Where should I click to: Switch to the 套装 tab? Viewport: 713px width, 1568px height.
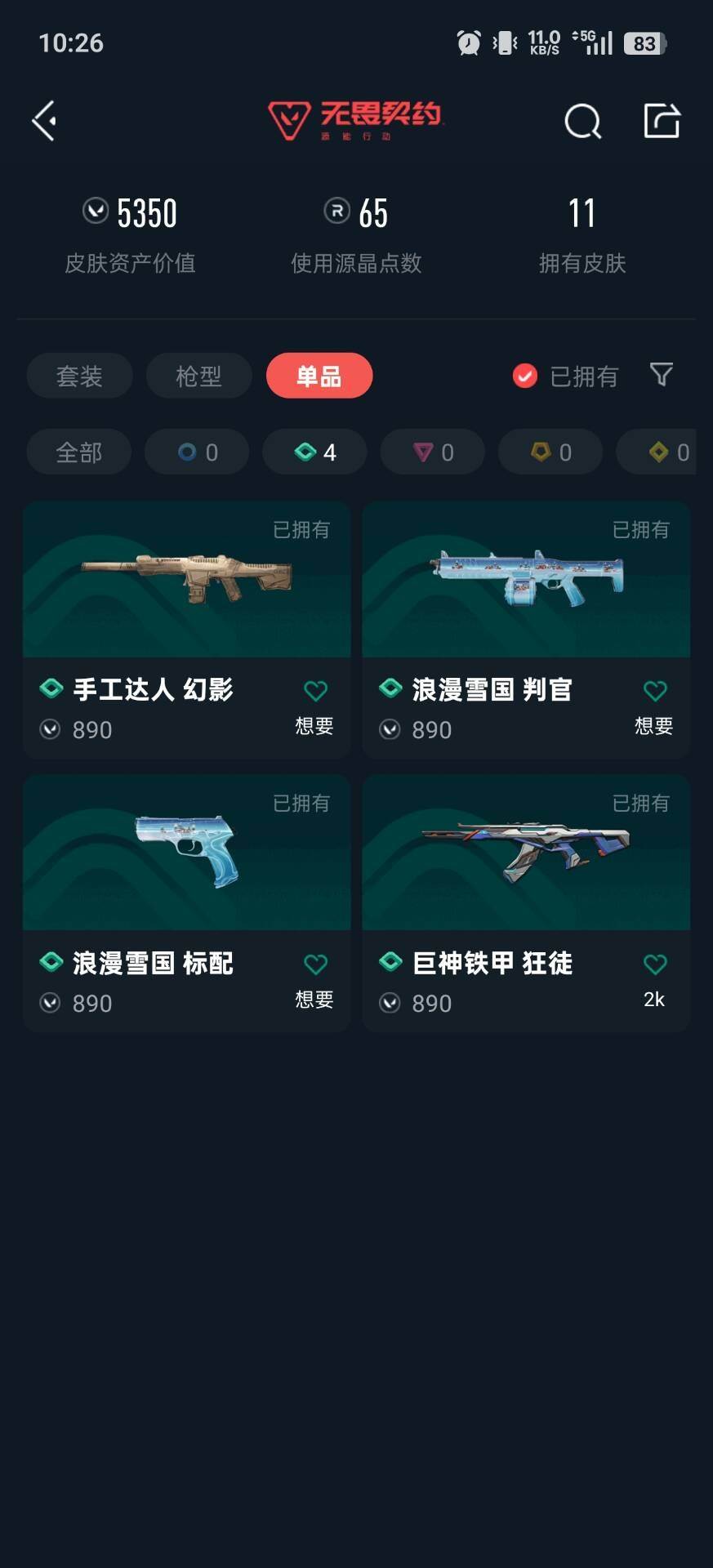79,376
